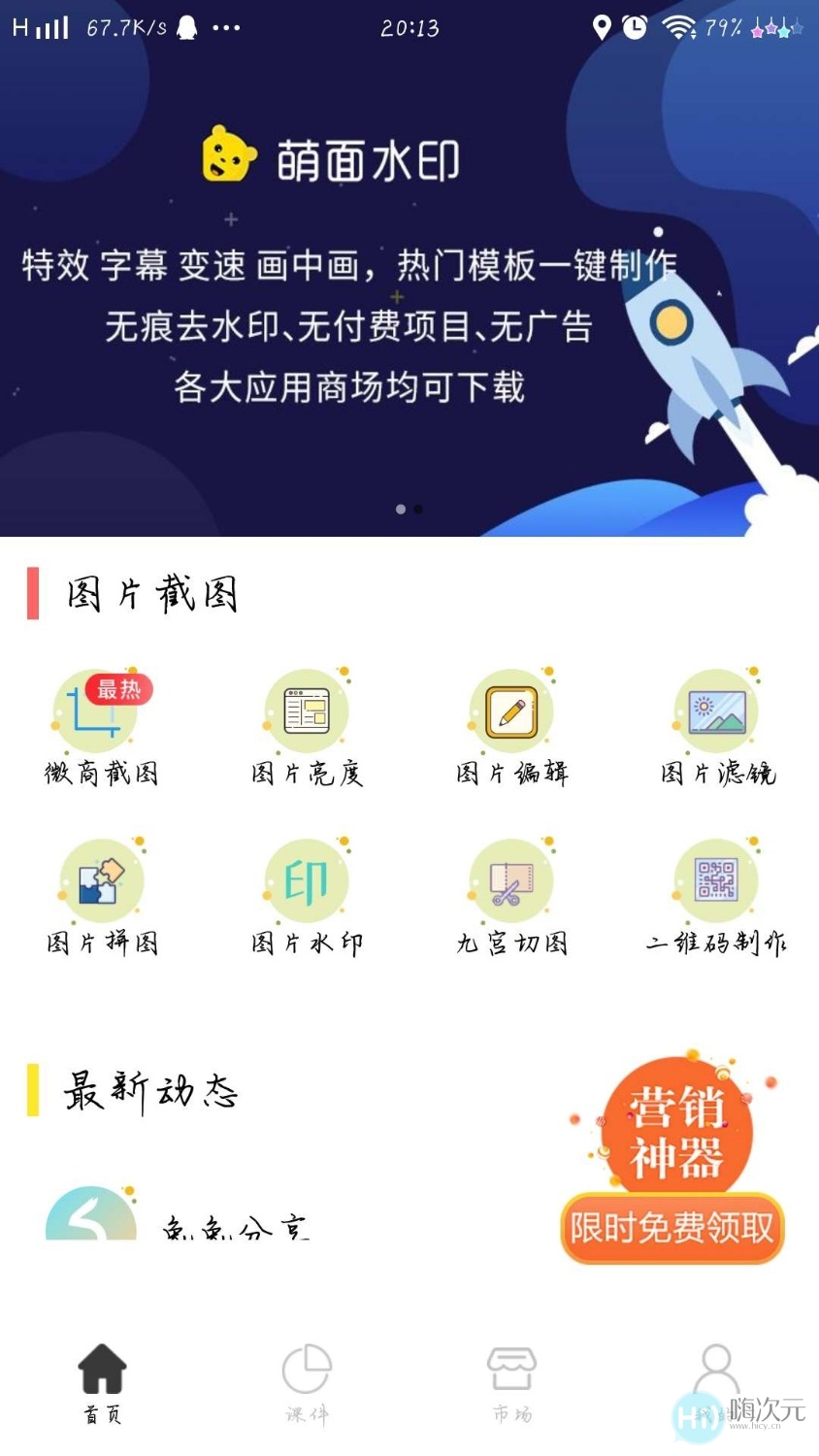Open the 二维码制作 QR code maker

tap(716, 880)
